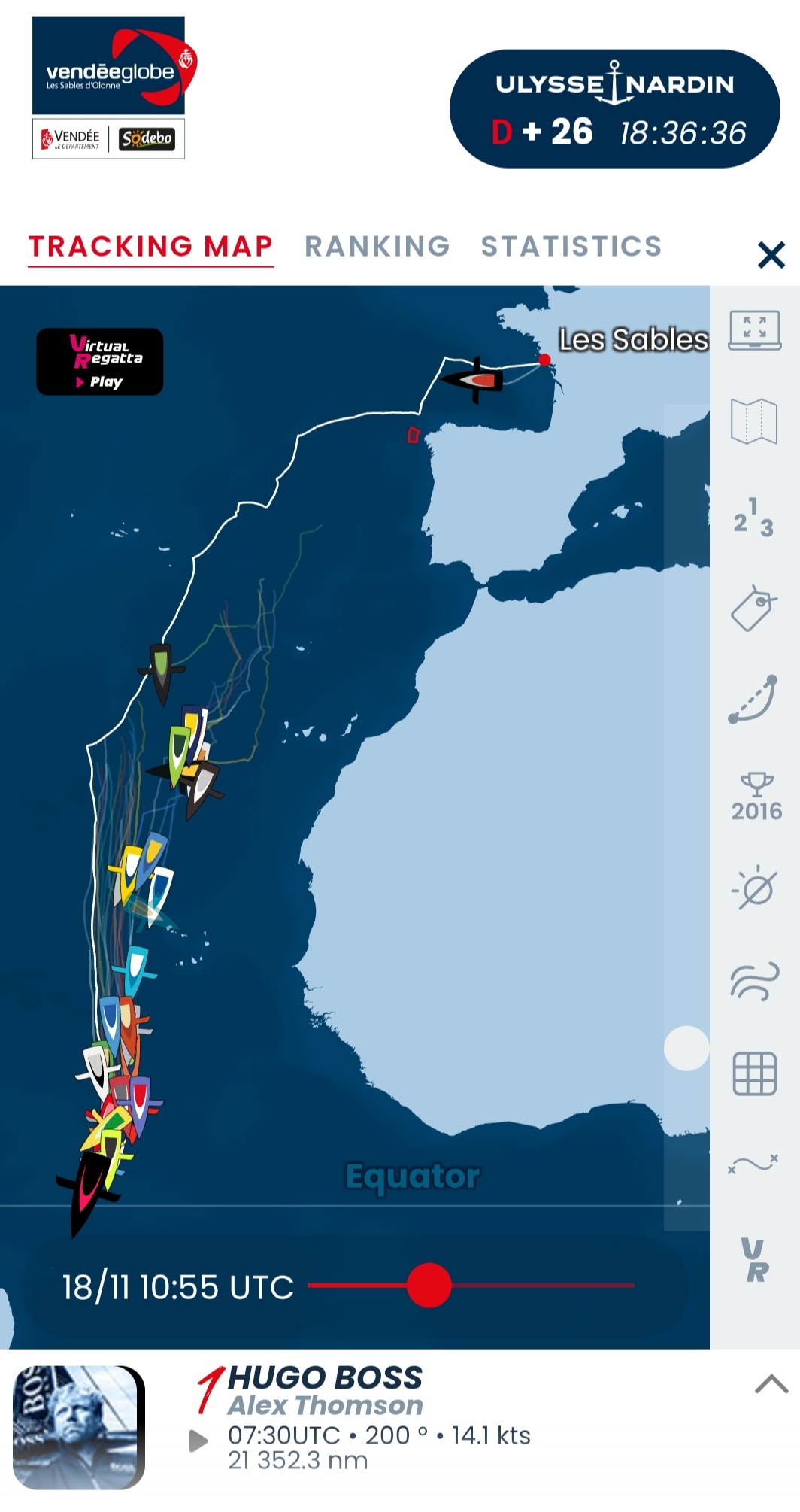Image resolution: width=800 pixels, height=1512 pixels.
Task: Toggle the wind layer icon
Action: [x=754, y=981]
